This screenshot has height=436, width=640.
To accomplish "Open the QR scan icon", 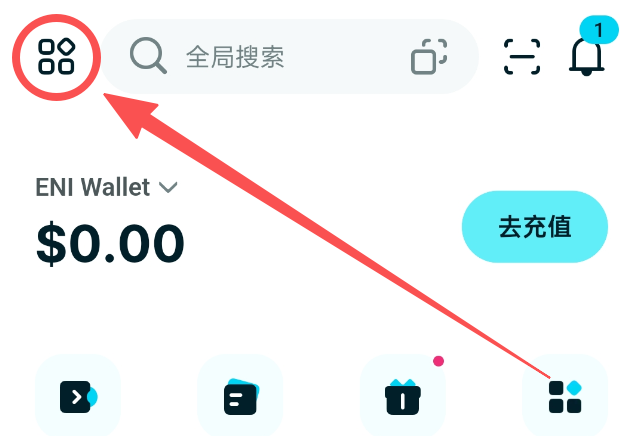I will tap(521, 57).
